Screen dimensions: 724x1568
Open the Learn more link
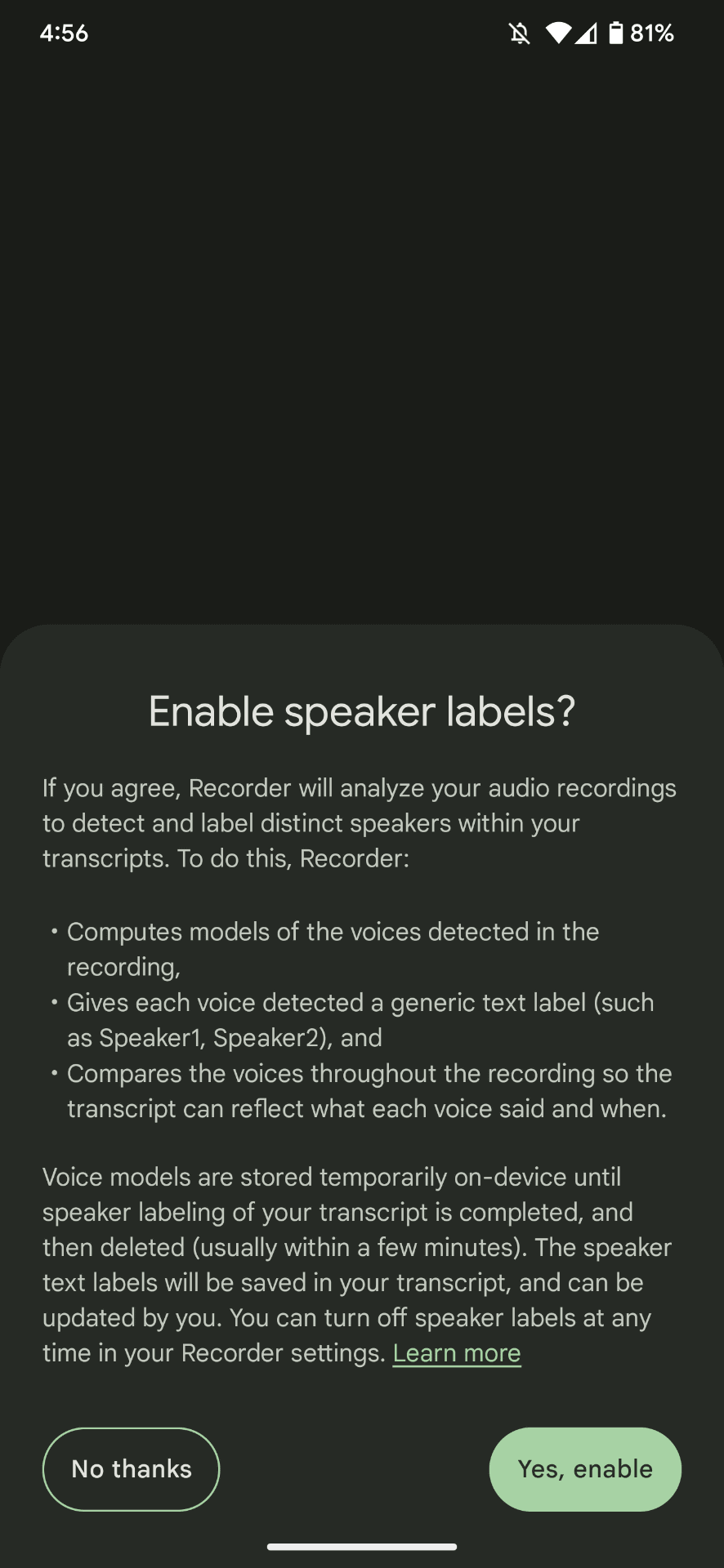[457, 1352]
